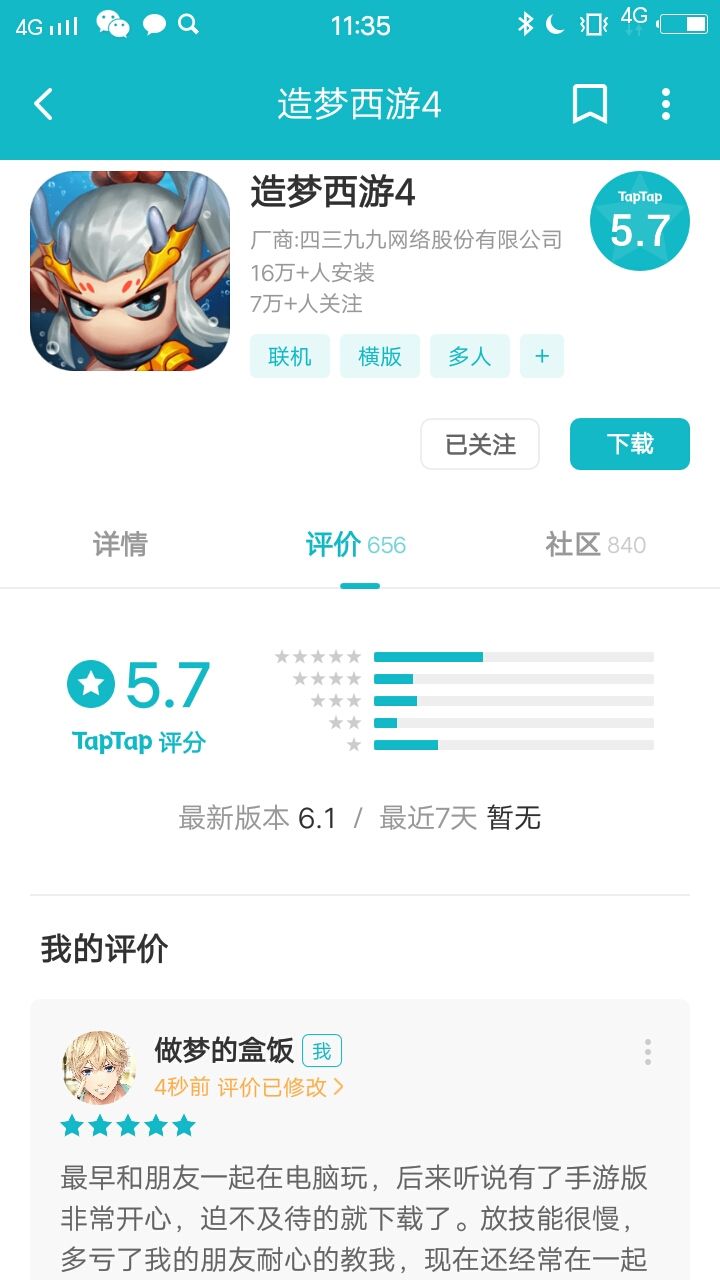Tap the back arrow to return
720x1280 pixels.
tap(42, 103)
